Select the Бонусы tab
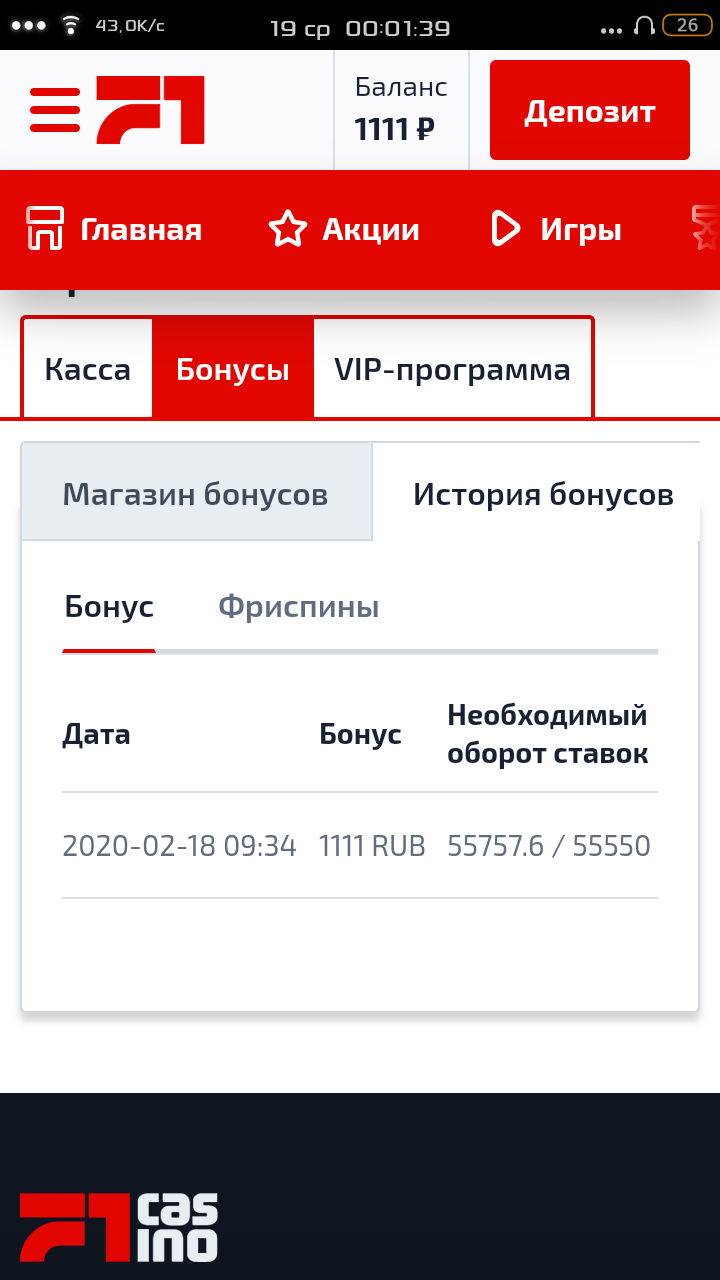The image size is (720, 1280). pos(233,370)
